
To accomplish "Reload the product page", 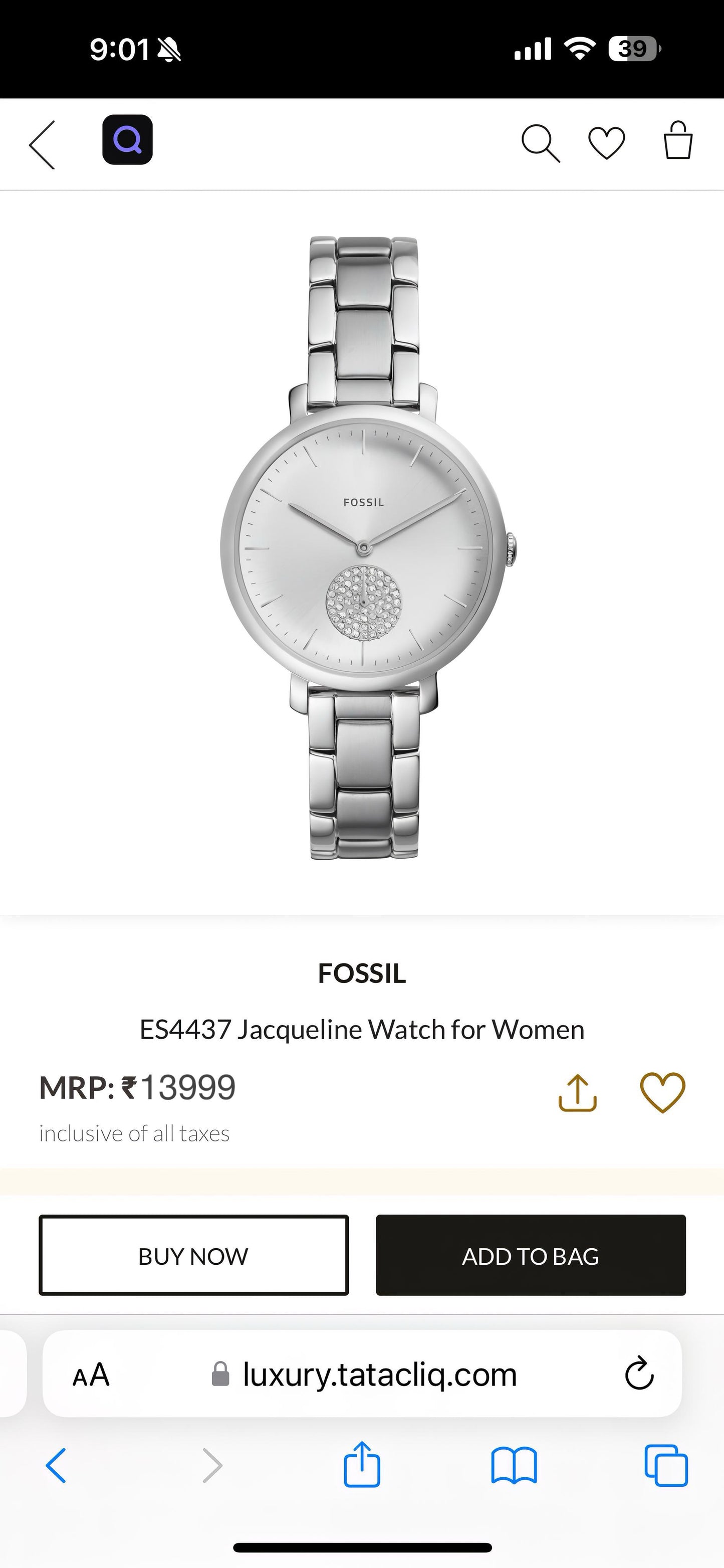I will click(636, 1373).
